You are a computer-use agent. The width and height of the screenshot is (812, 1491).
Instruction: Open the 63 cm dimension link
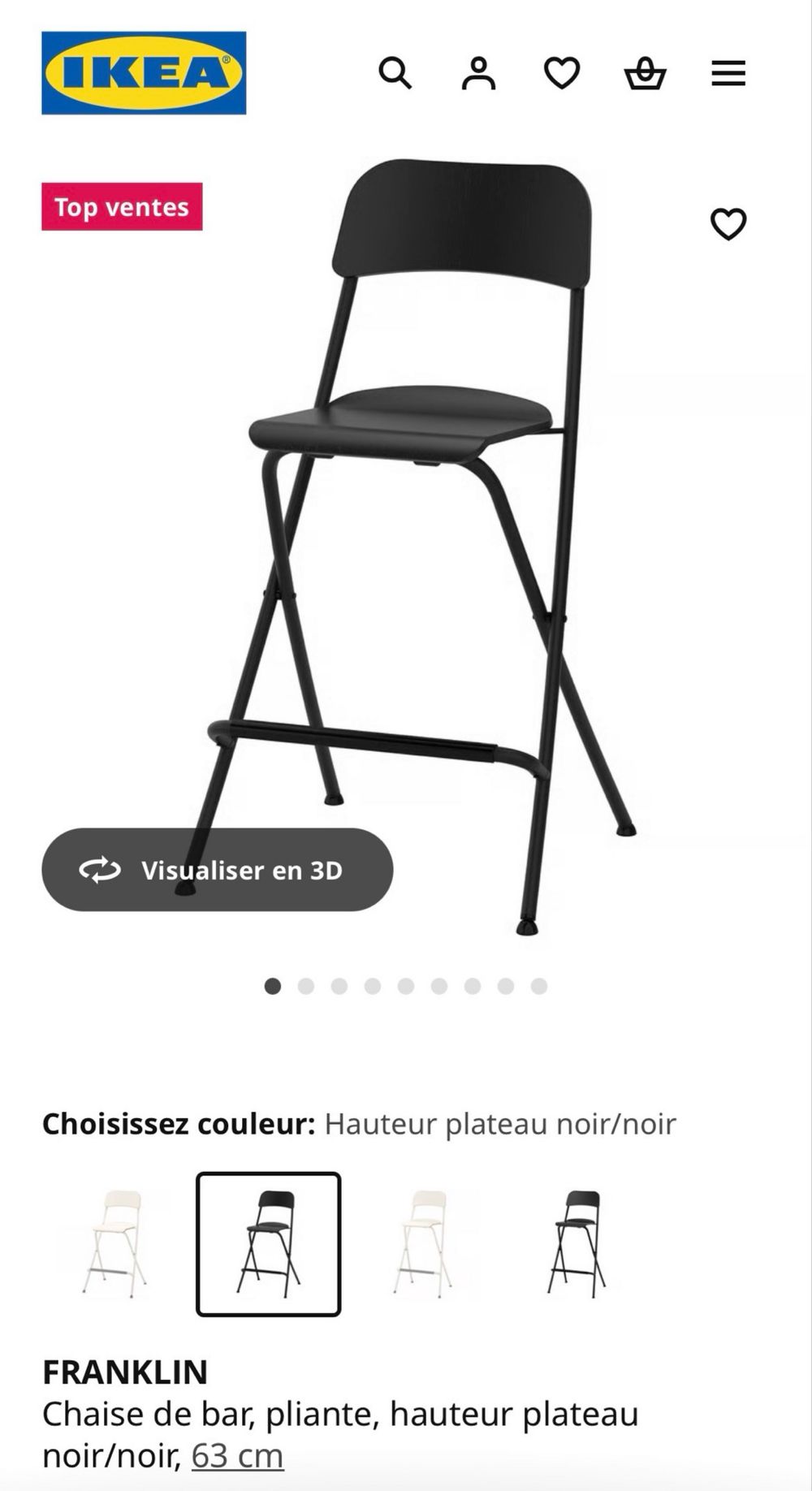click(237, 1456)
